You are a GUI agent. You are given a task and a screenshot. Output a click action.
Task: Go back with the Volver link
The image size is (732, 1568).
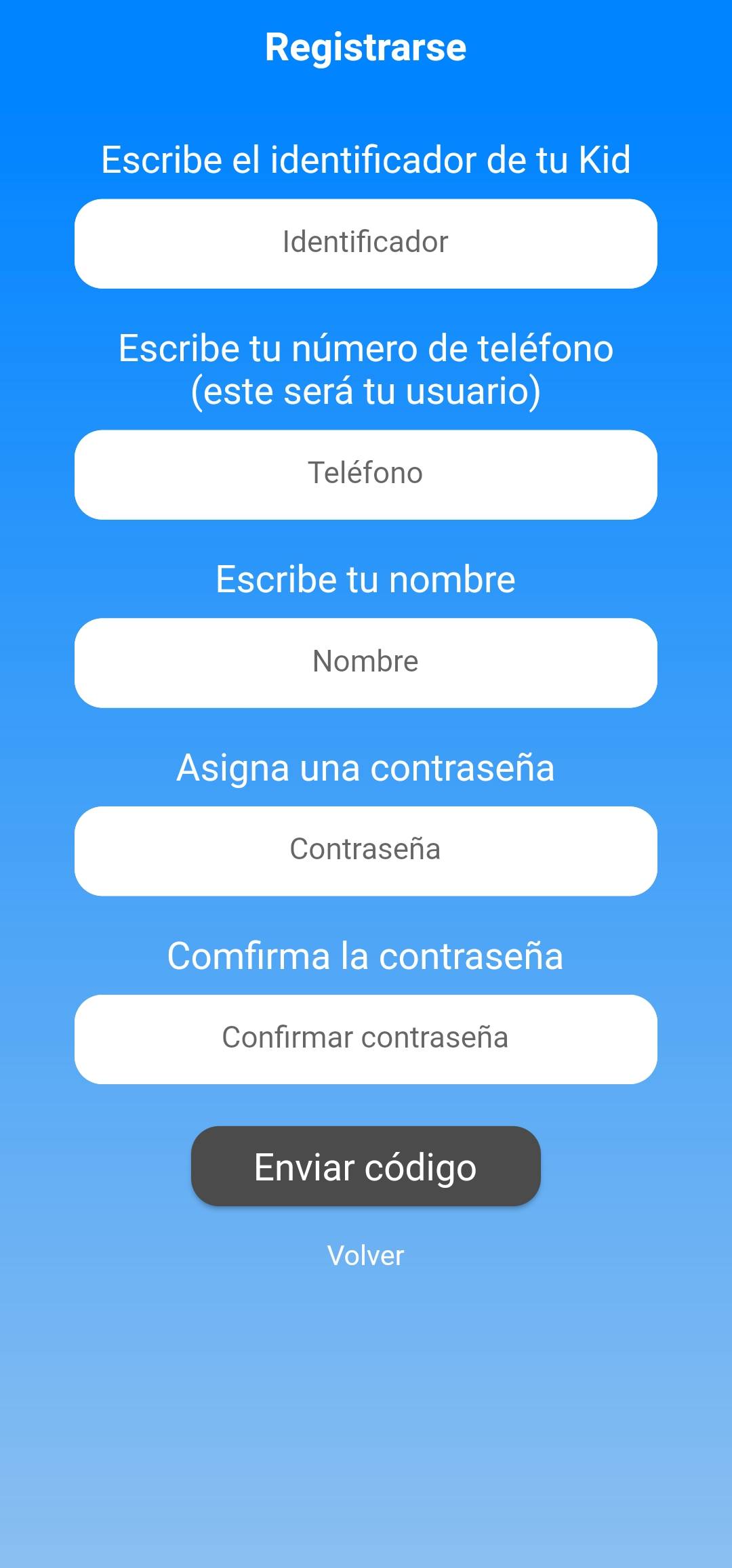(x=365, y=1256)
